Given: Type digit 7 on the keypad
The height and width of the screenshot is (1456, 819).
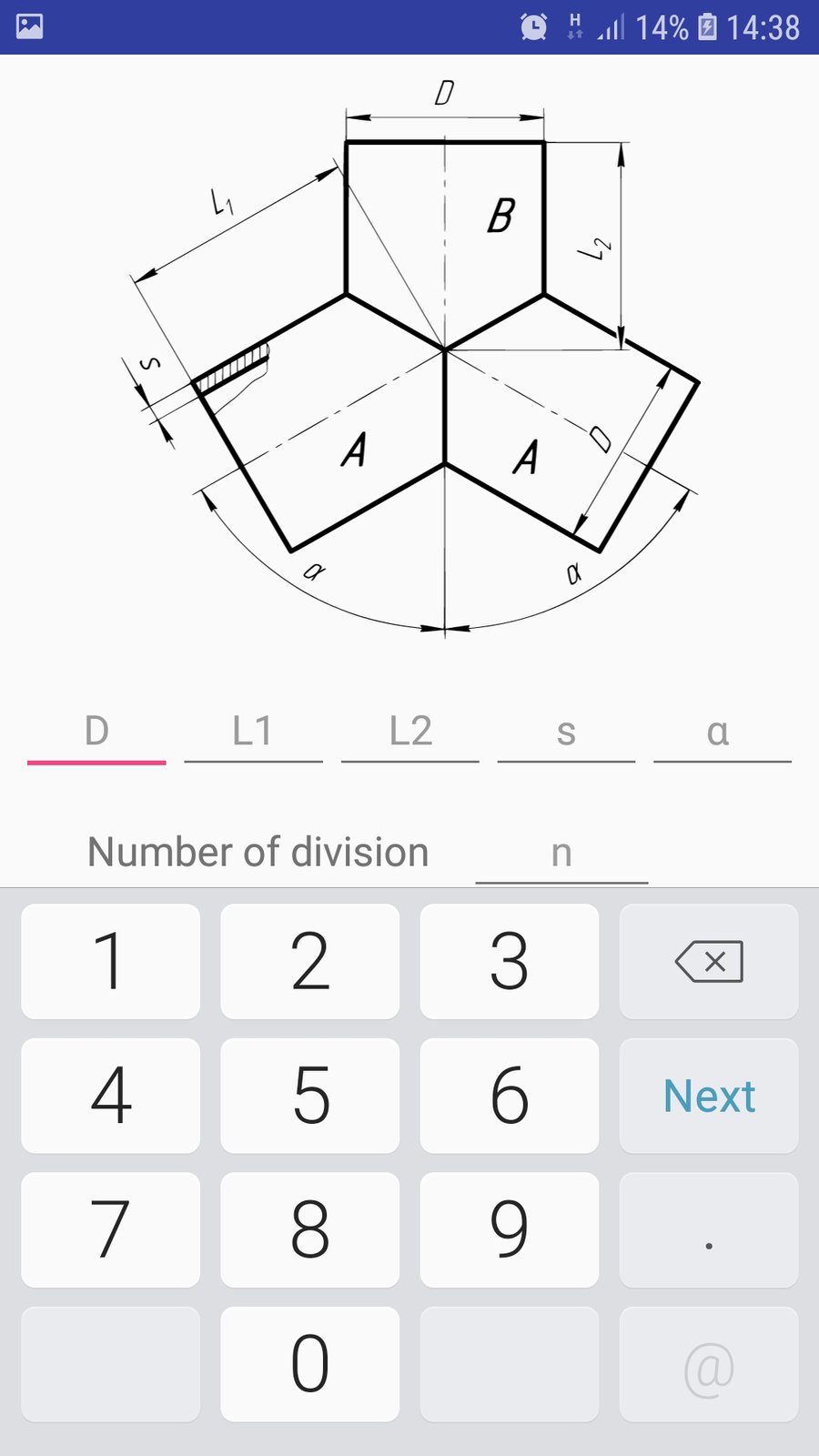Looking at the screenshot, I should [110, 1229].
